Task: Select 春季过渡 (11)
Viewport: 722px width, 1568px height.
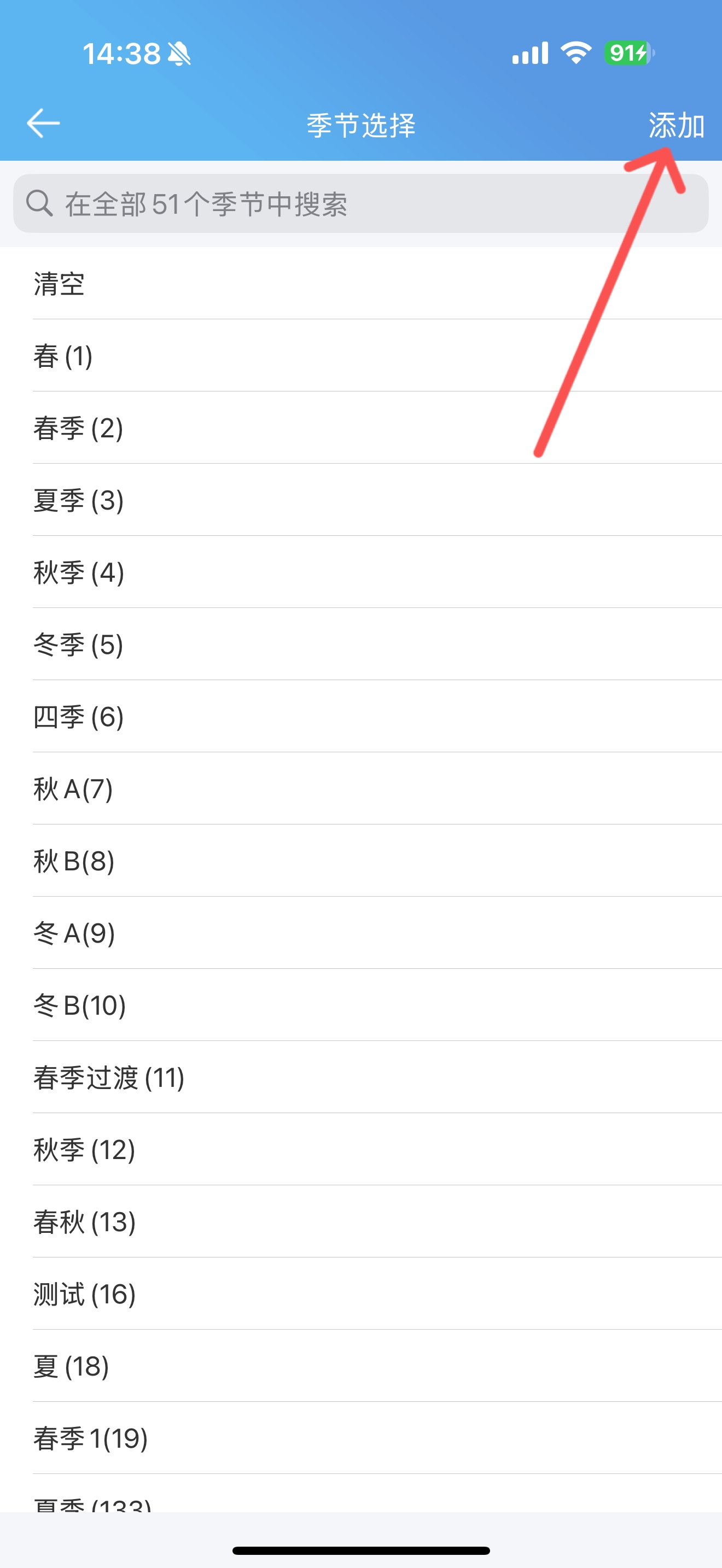Action: (361, 1077)
